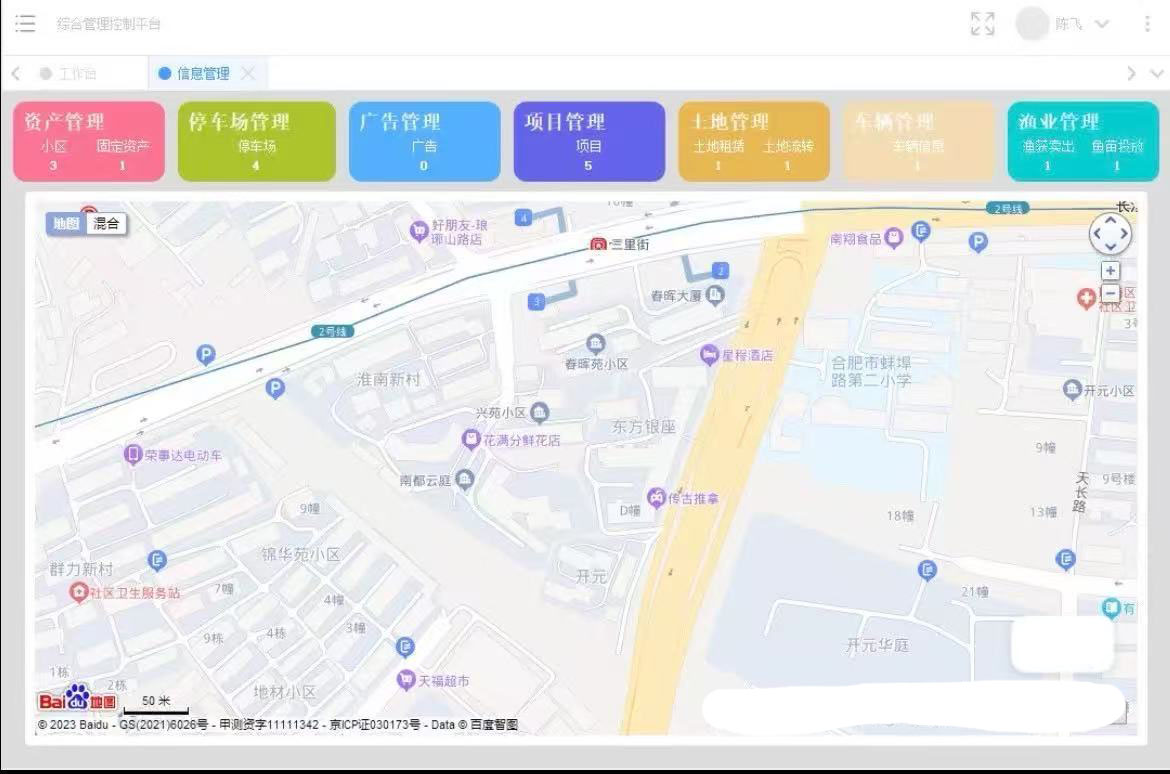The height and width of the screenshot is (774, 1170).
Task: Switch to the 工作台 tab
Action: (x=77, y=73)
